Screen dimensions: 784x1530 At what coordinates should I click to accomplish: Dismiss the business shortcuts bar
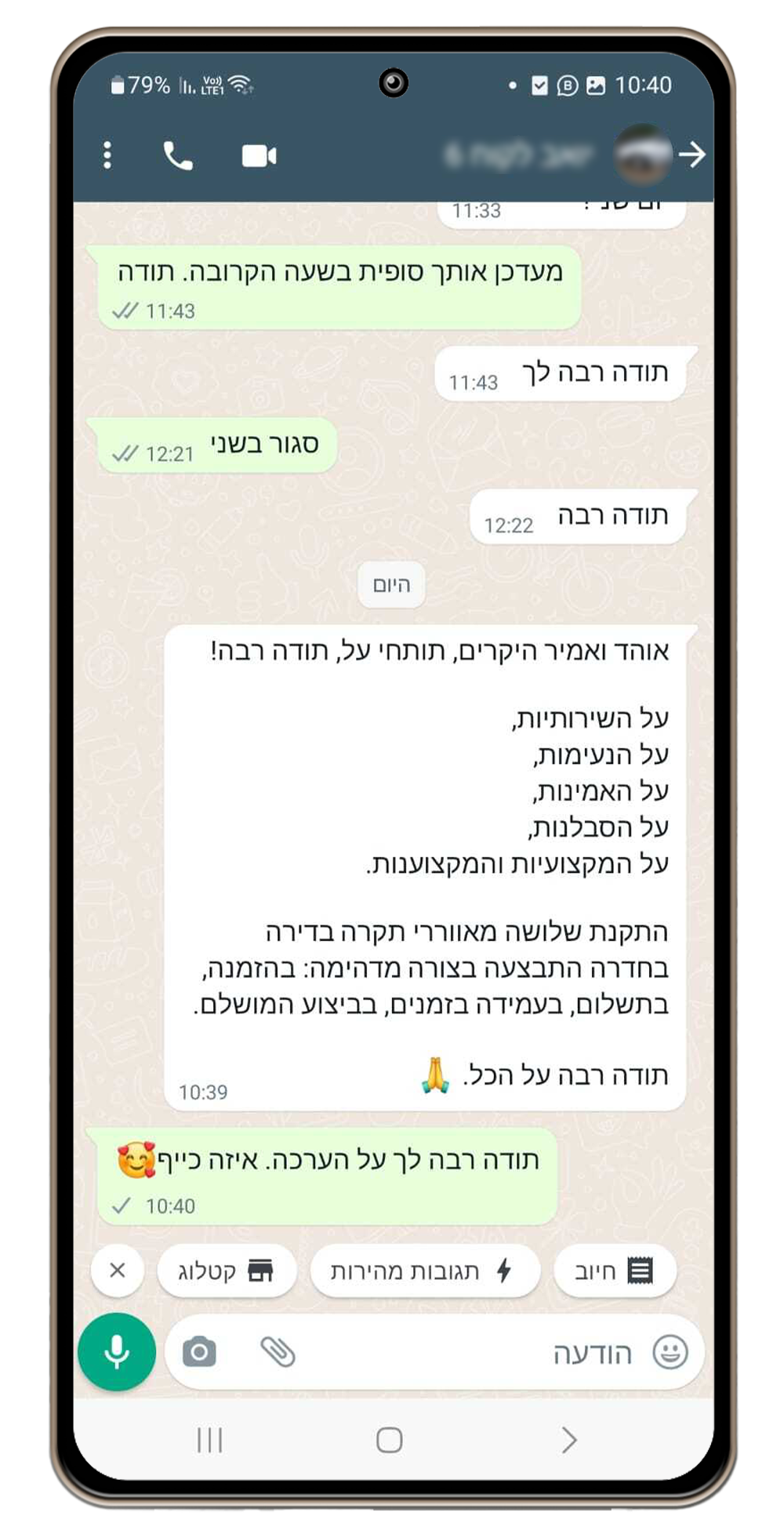tap(118, 1270)
